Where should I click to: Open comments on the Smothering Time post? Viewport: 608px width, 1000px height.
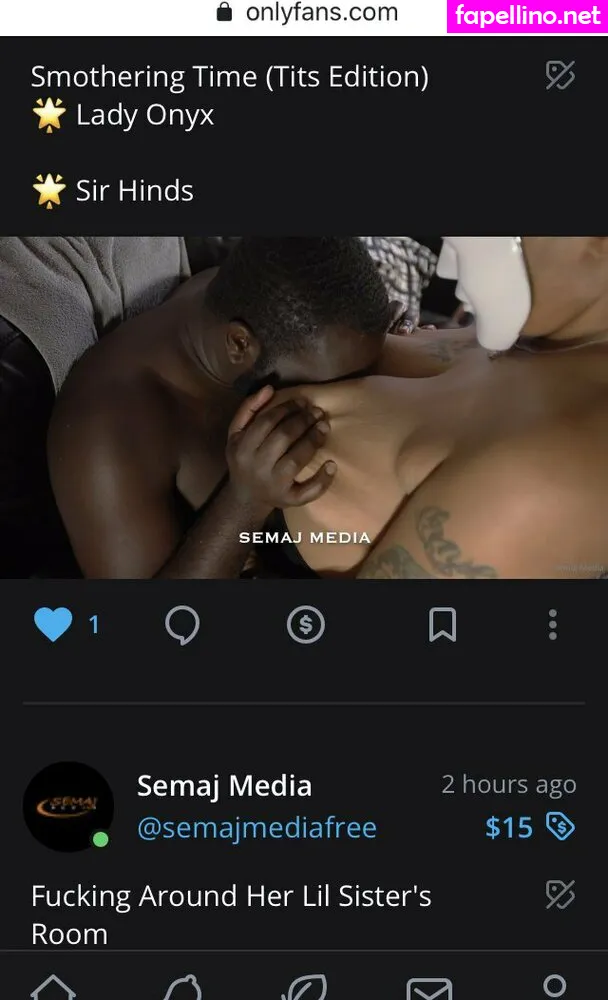182,625
